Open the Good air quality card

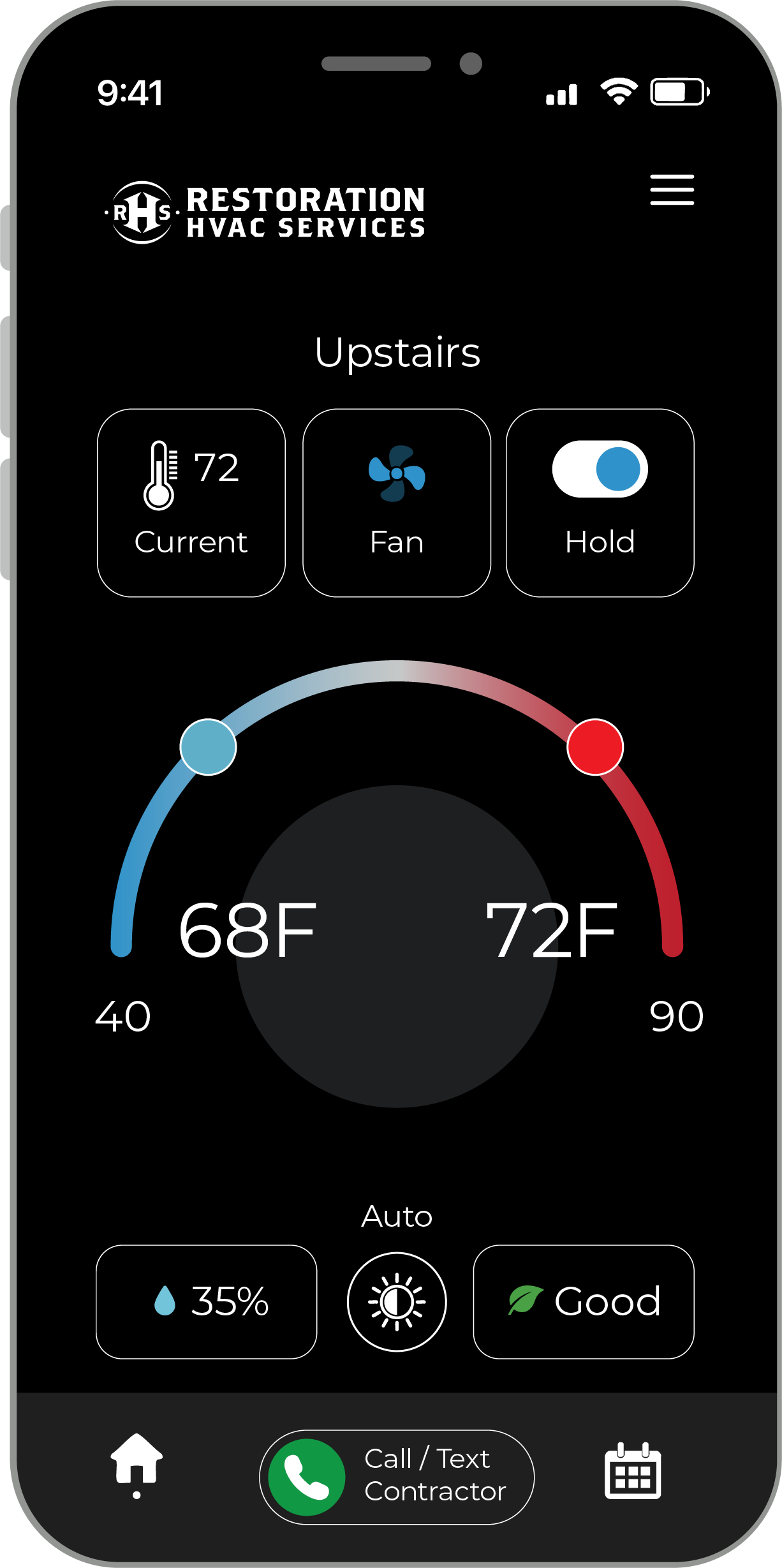(583, 1301)
